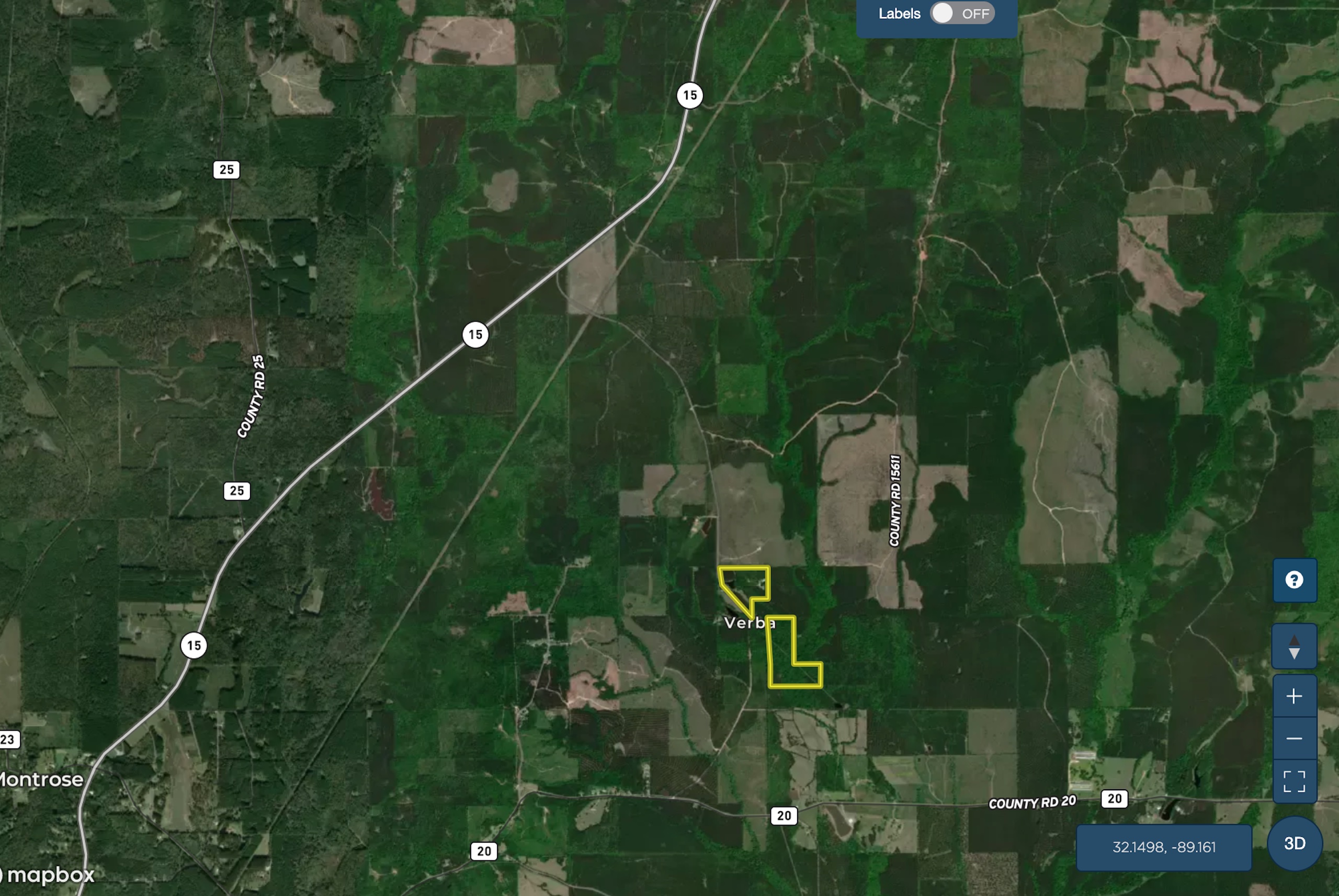
Task: Reset the map compass orientation
Action: coord(1294,647)
